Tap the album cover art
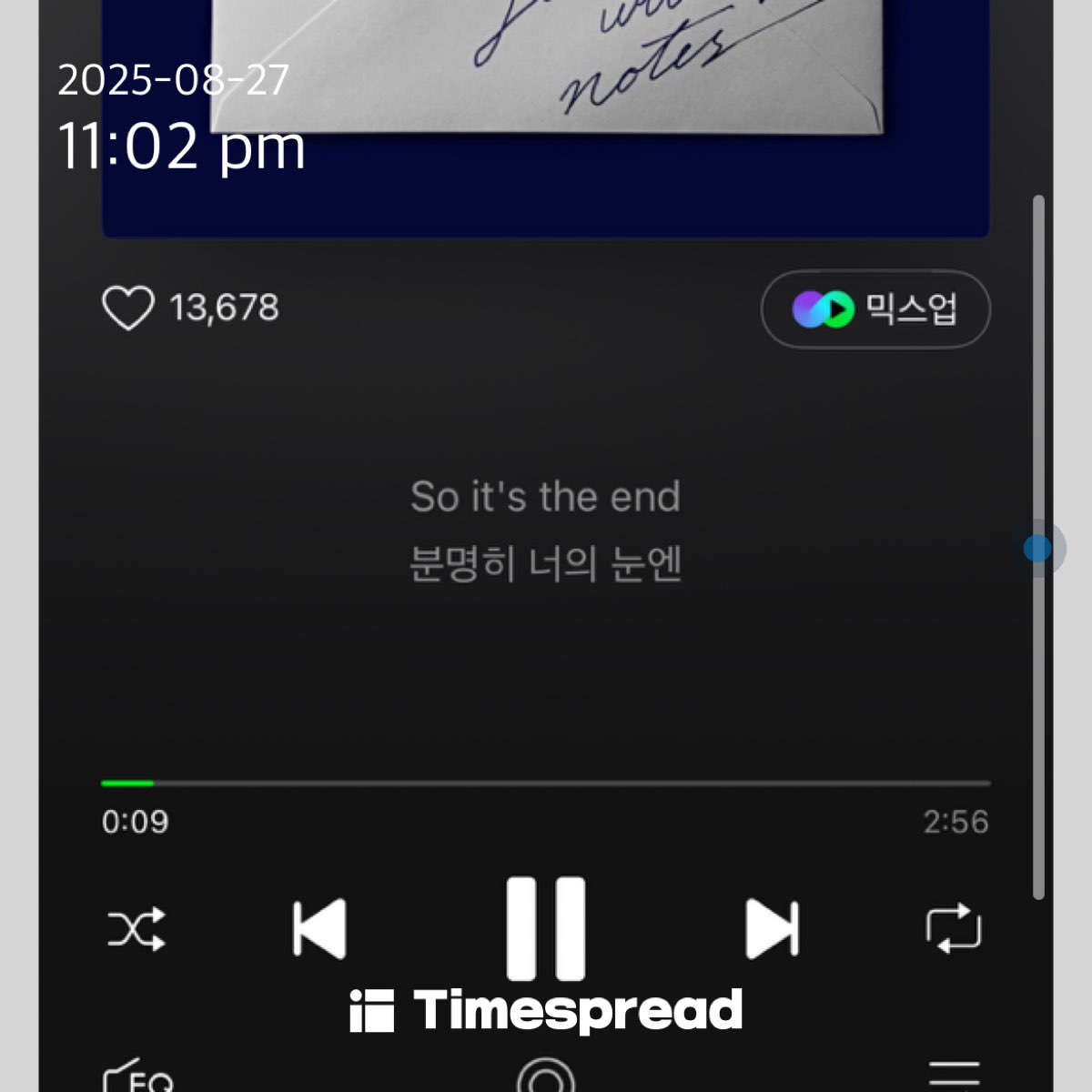This screenshot has height=1092, width=1092. point(545,109)
